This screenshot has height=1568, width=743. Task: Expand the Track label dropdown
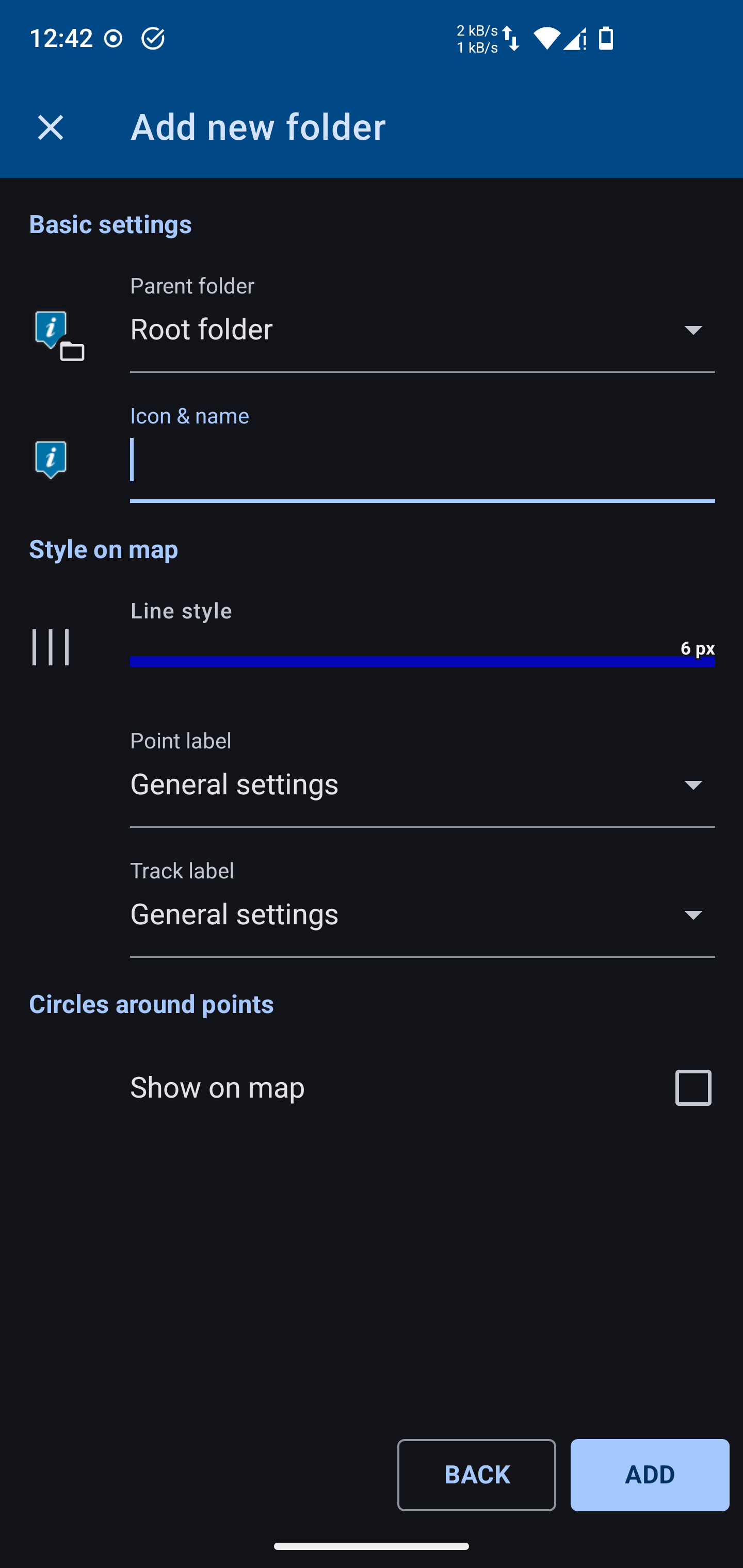422,914
